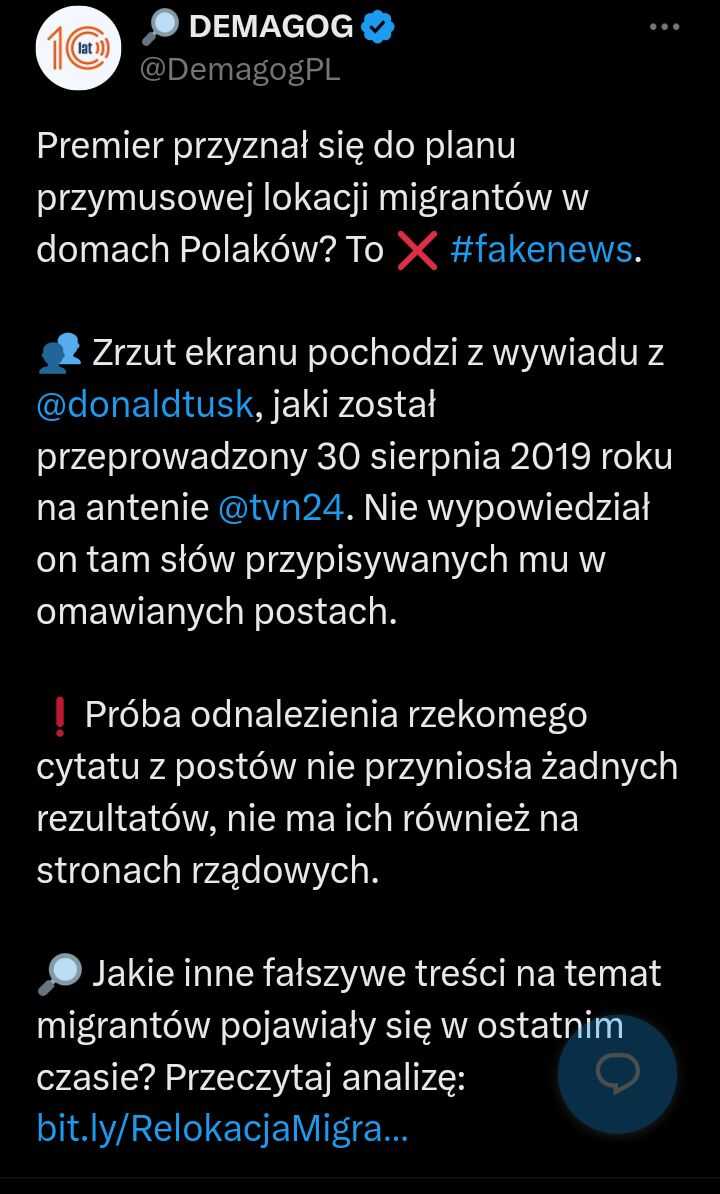Image resolution: width=720 pixels, height=1194 pixels.
Task: Open the DEMAGOG profile avatar
Action: click(x=78, y=48)
